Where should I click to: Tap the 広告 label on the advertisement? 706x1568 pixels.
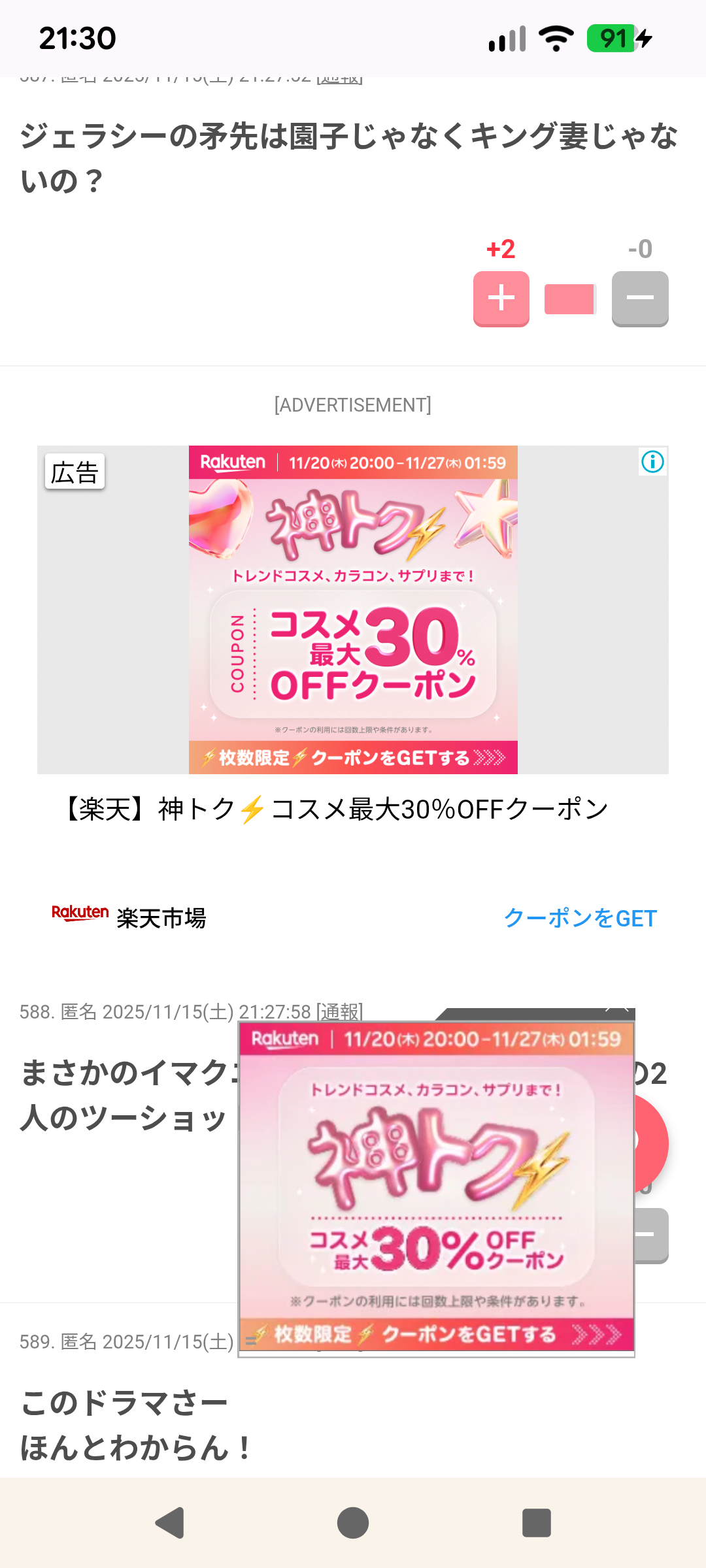[x=75, y=472]
